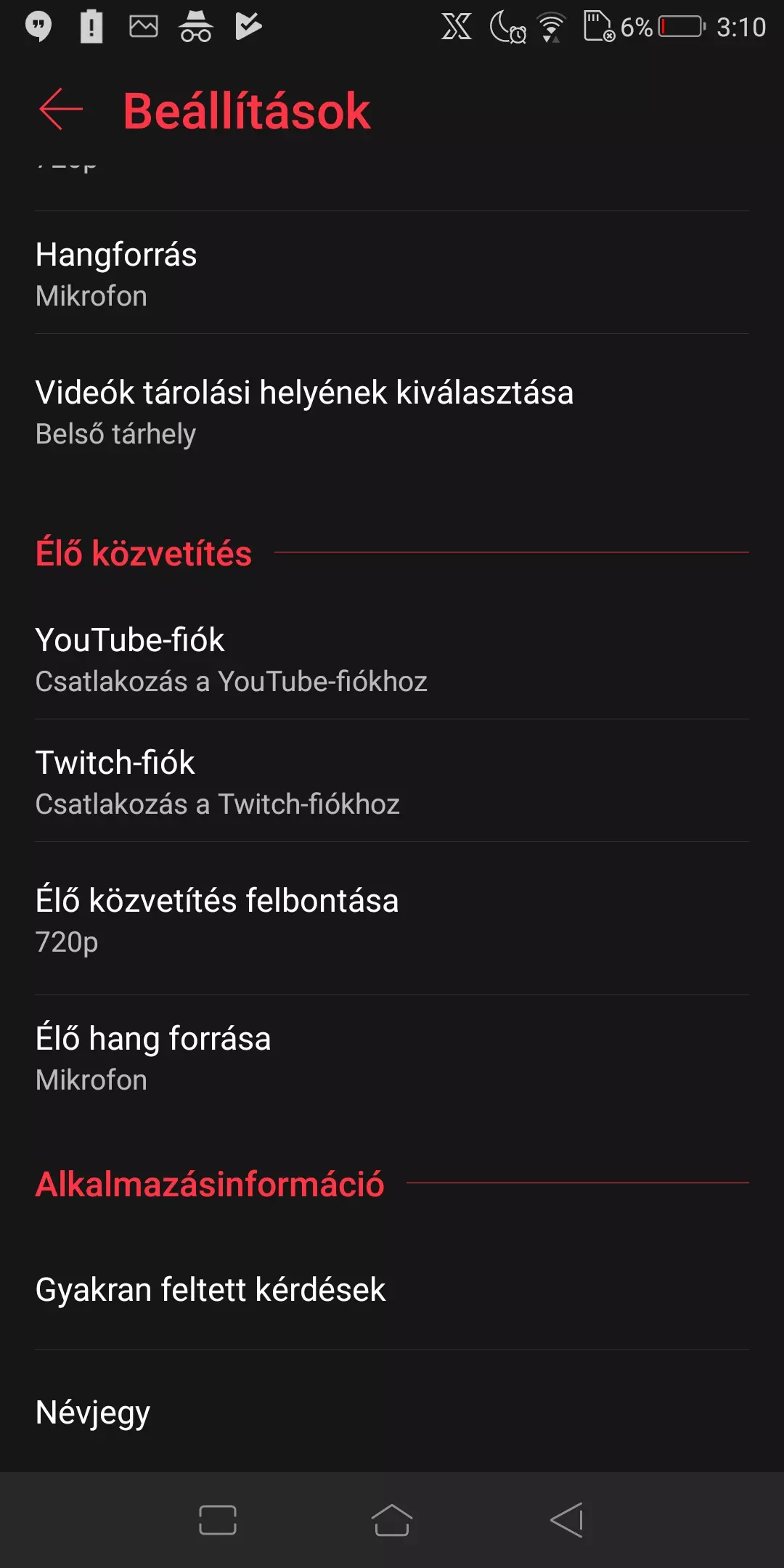Screen dimensions: 784x1568
Task: Connect the Twitch-fiók account
Action: coord(392,781)
